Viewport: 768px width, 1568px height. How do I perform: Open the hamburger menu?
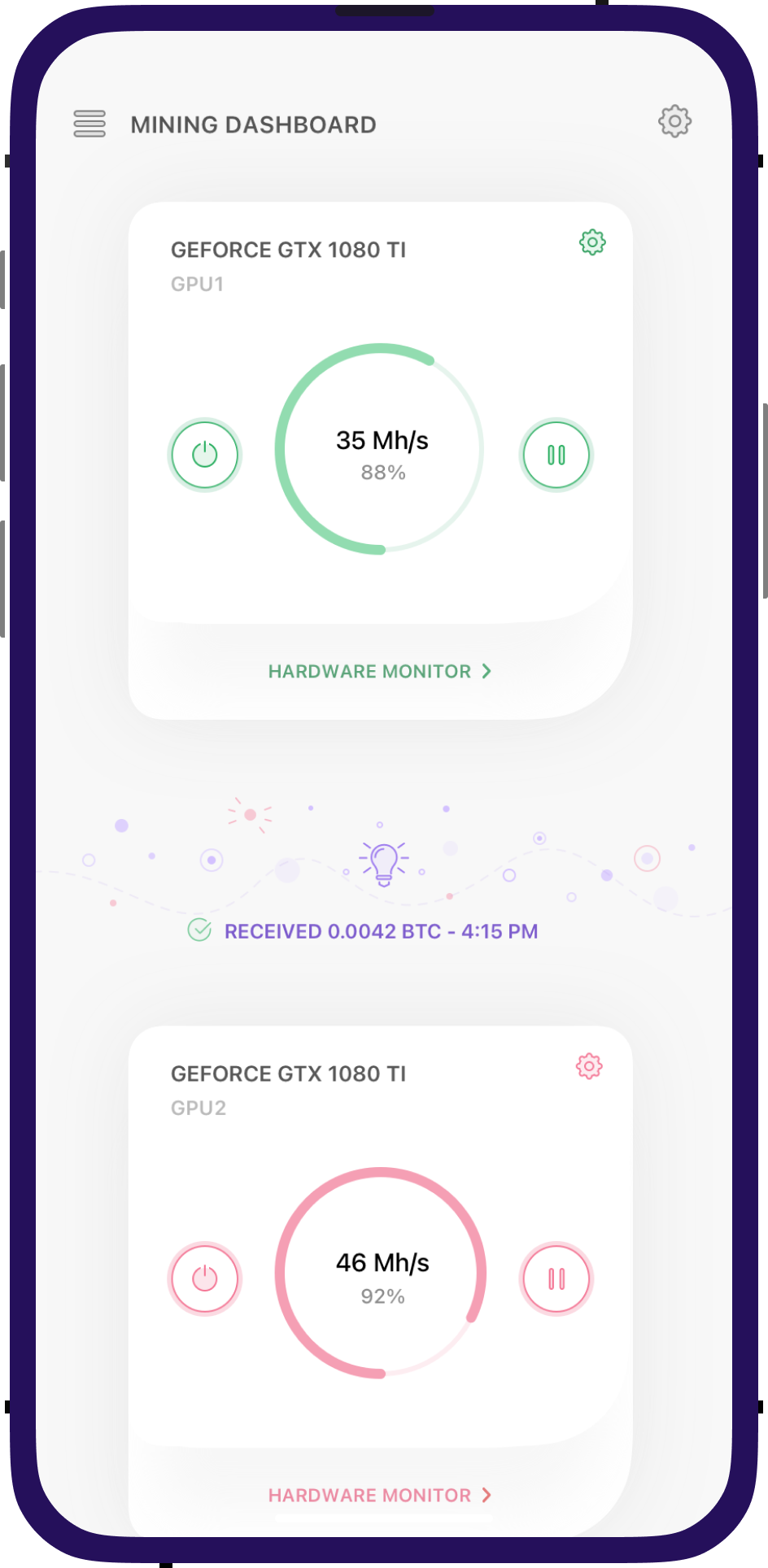click(89, 124)
